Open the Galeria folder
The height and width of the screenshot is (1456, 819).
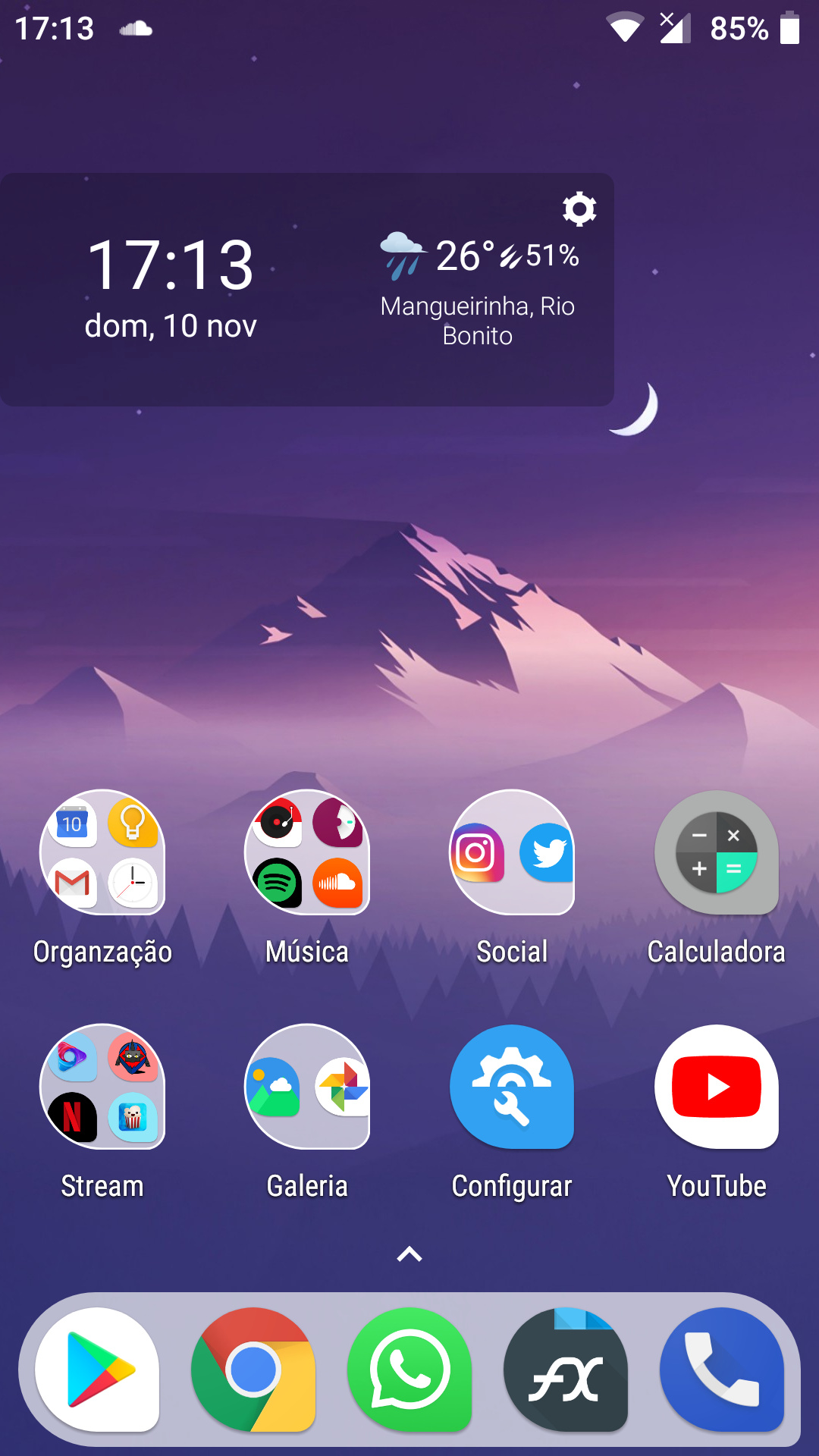307,1087
